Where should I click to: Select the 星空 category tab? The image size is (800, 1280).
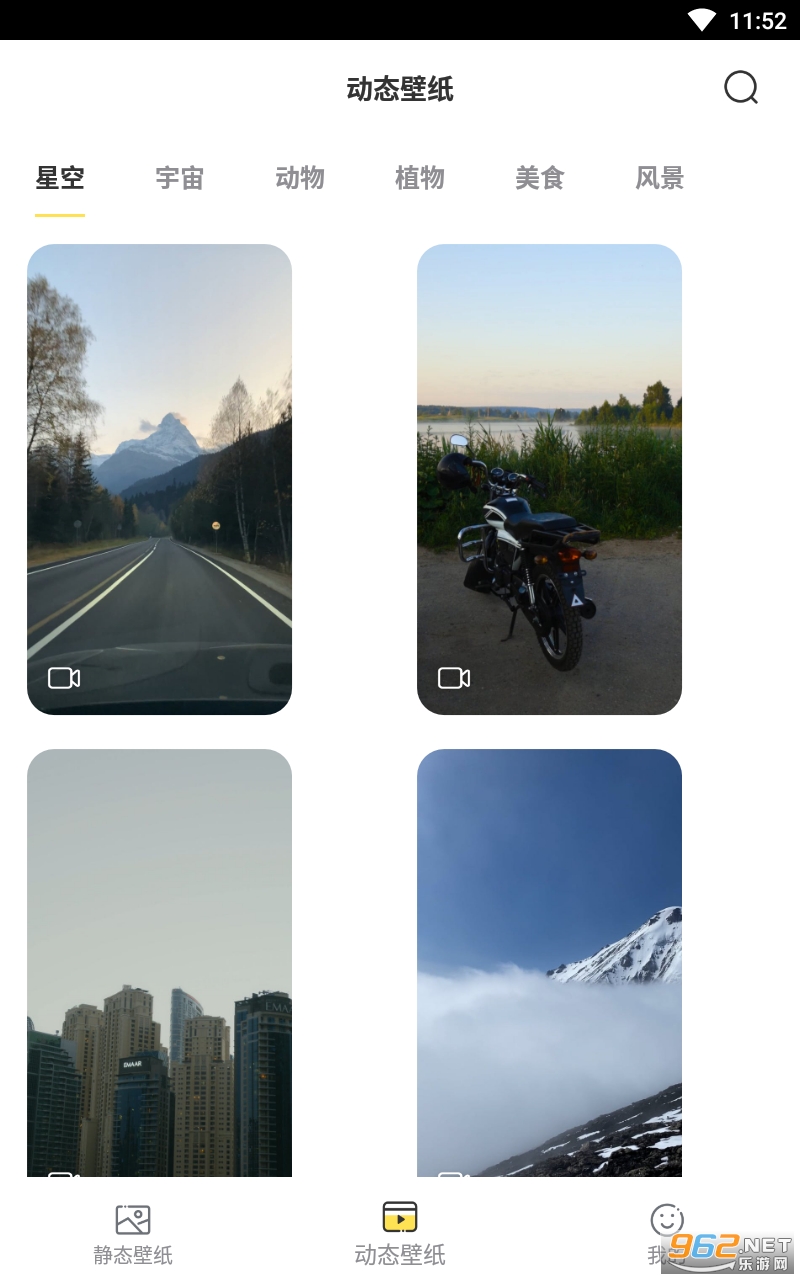[x=60, y=179]
